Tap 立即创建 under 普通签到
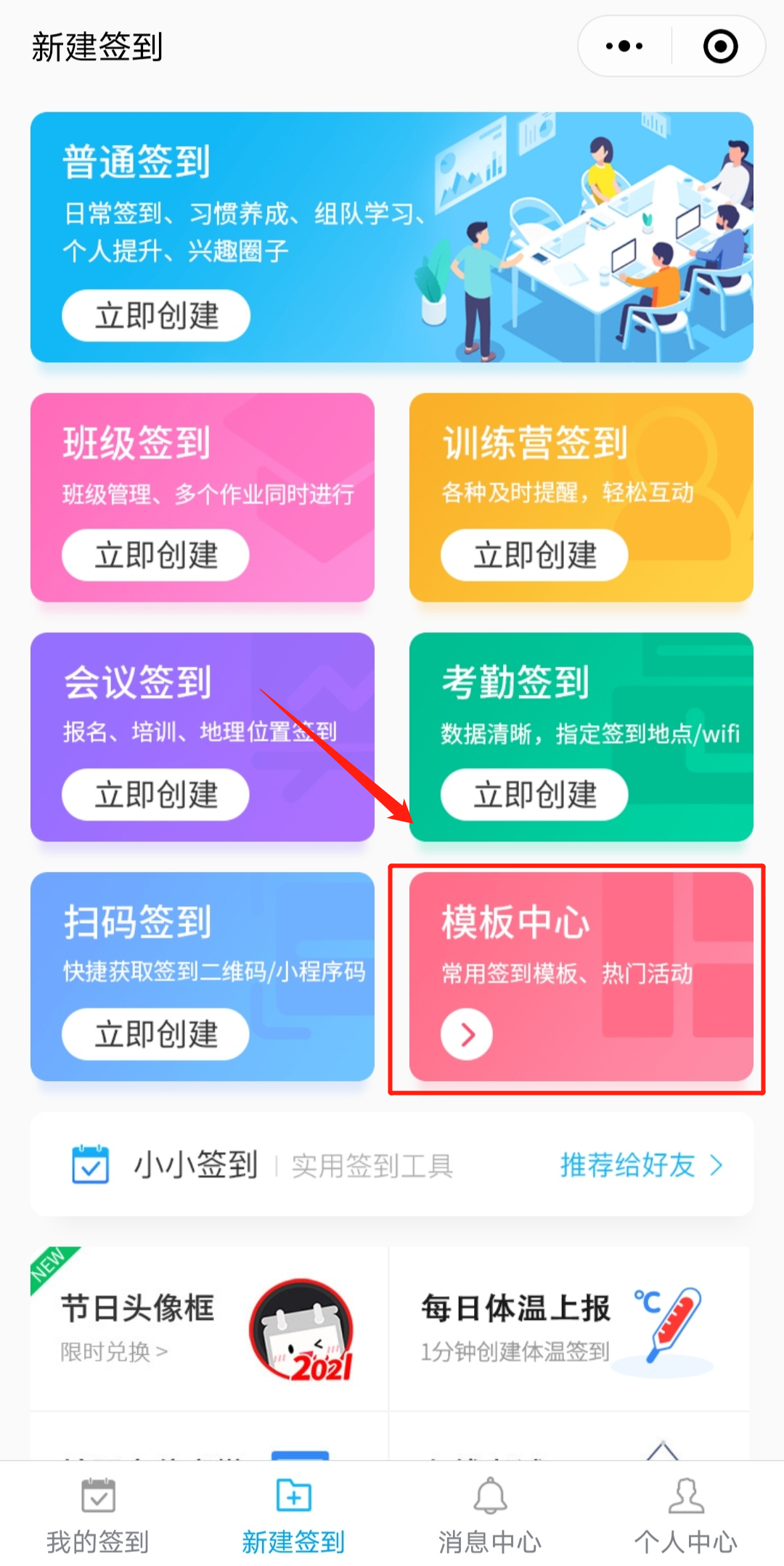The image size is (784, 1566). click(156, 316)
